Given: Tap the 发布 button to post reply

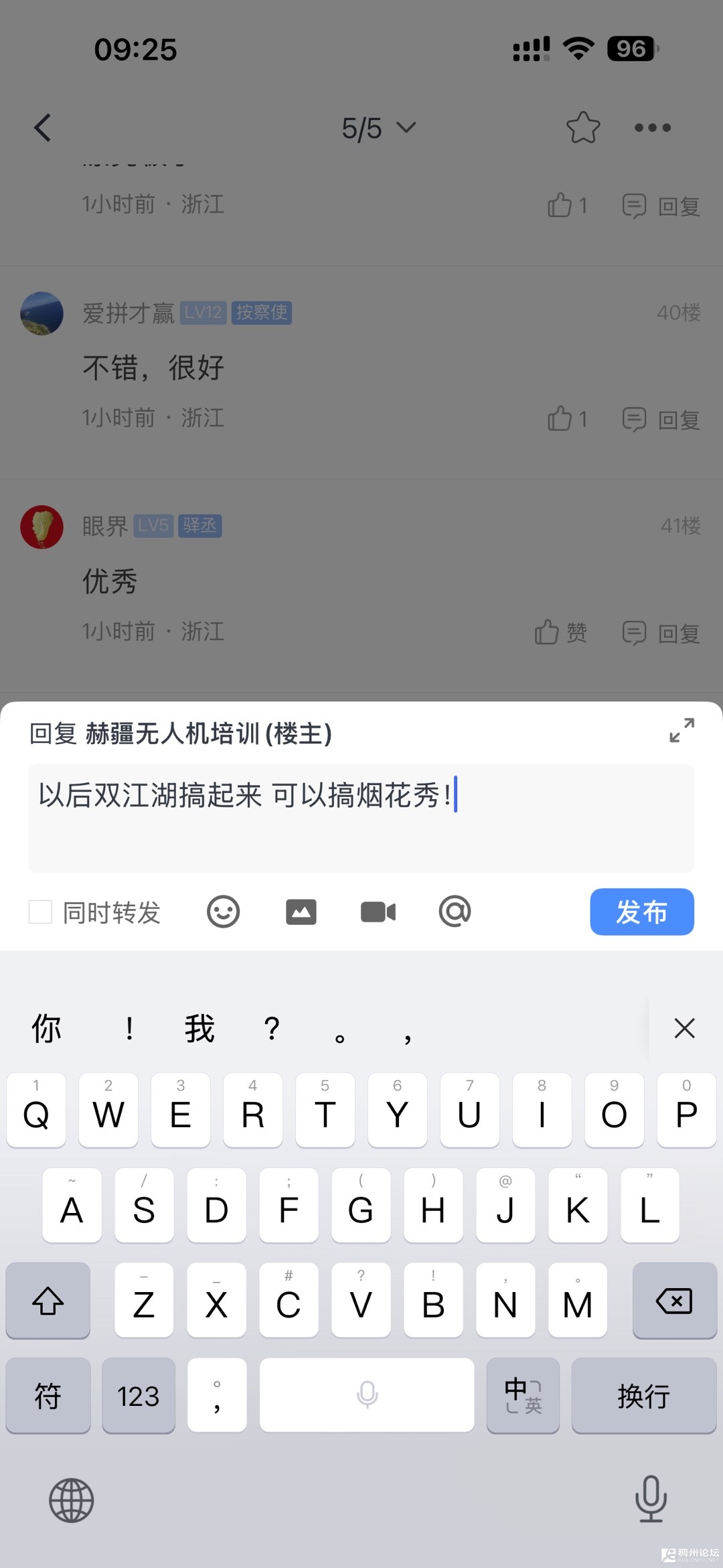Looking at the screenshot, I should [x=641, y=912].
